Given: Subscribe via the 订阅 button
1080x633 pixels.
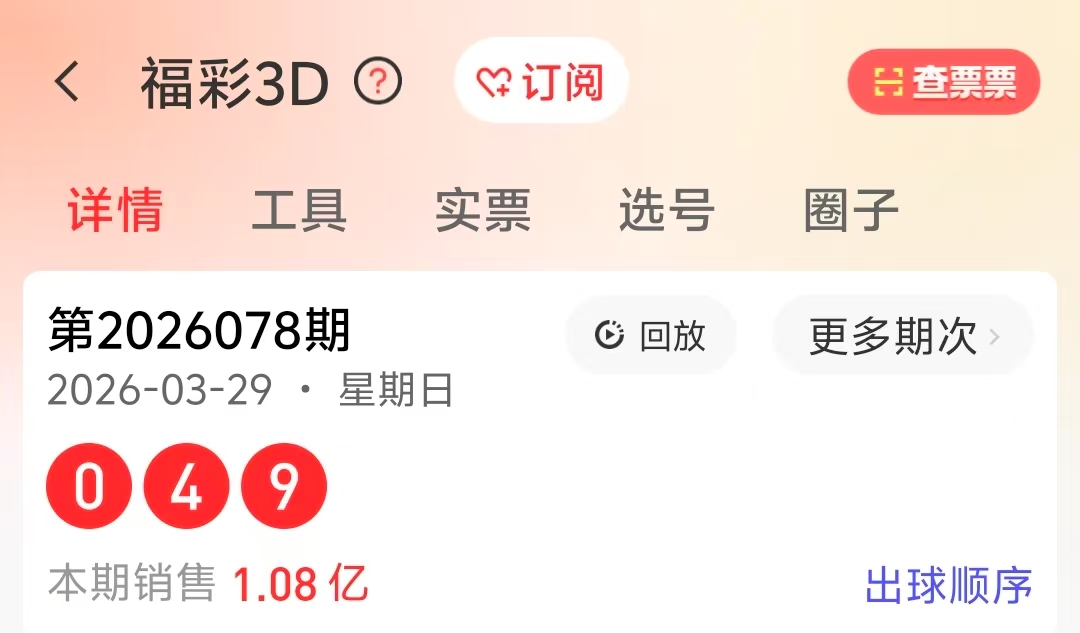Looking at the screenshot, I should click(x=541, y=82).
